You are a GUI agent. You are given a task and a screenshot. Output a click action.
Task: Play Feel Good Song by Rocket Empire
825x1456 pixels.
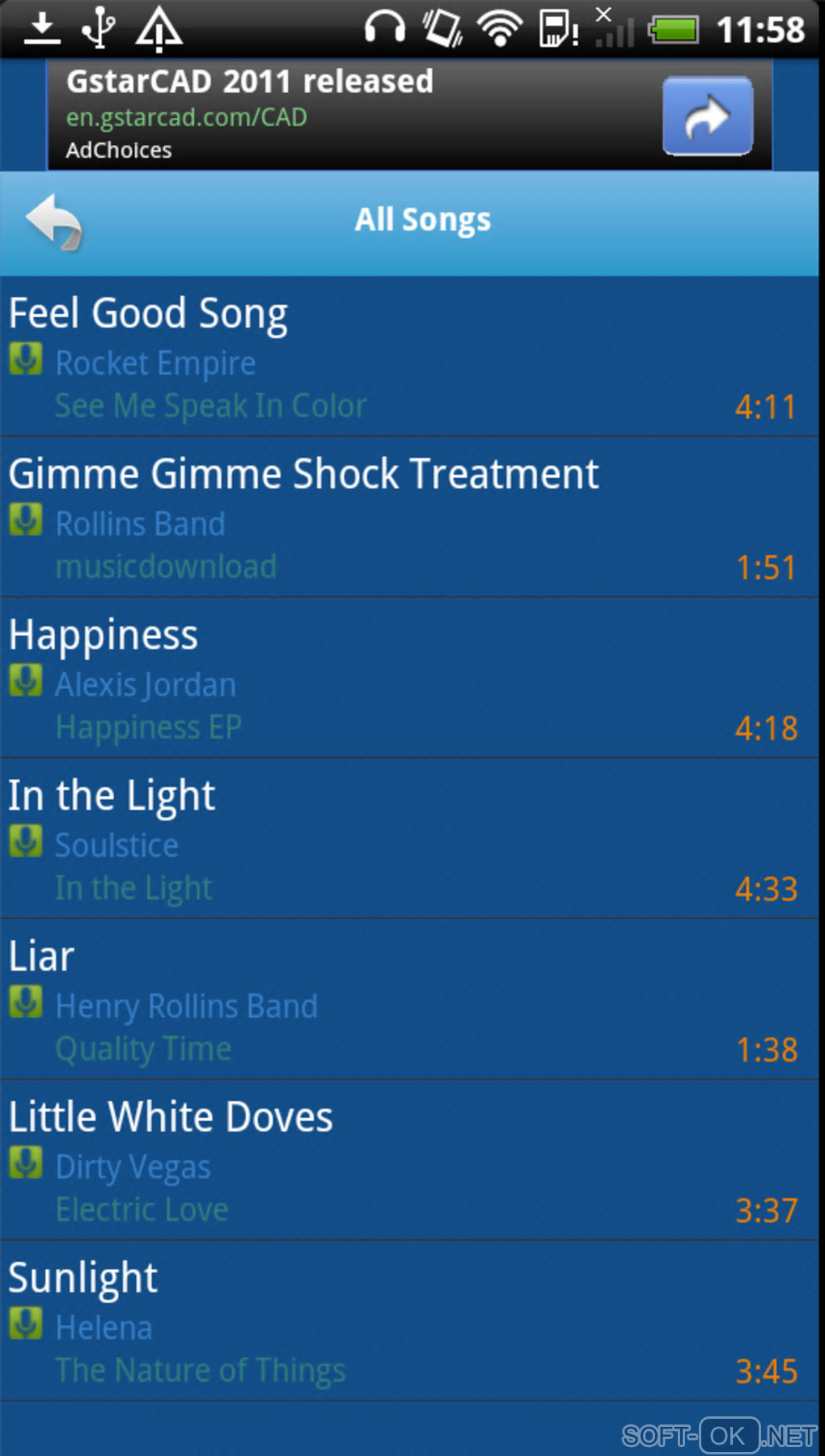[x=408, y=357]
